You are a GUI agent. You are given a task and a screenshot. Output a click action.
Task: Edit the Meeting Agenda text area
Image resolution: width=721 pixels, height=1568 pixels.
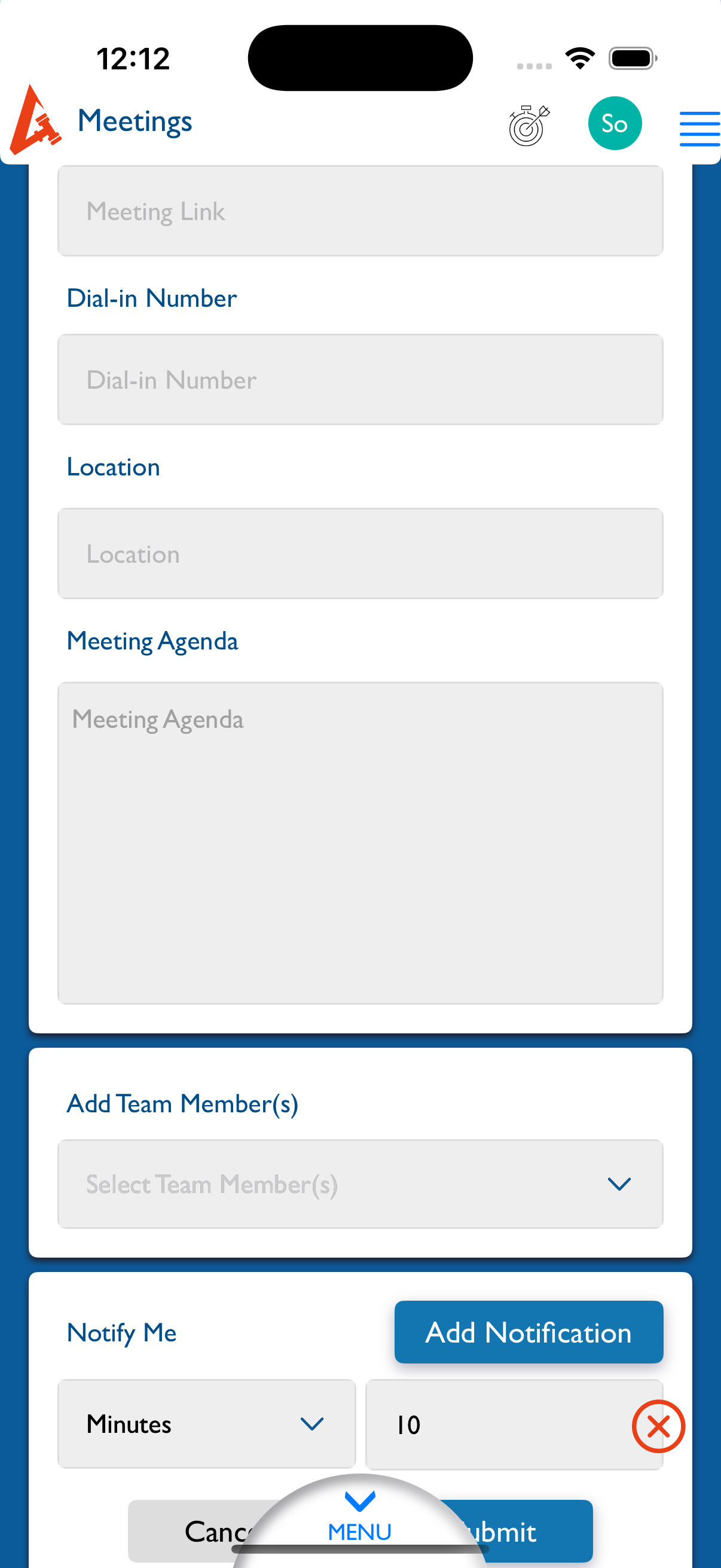pyautogui.click(x=359, y=843)
